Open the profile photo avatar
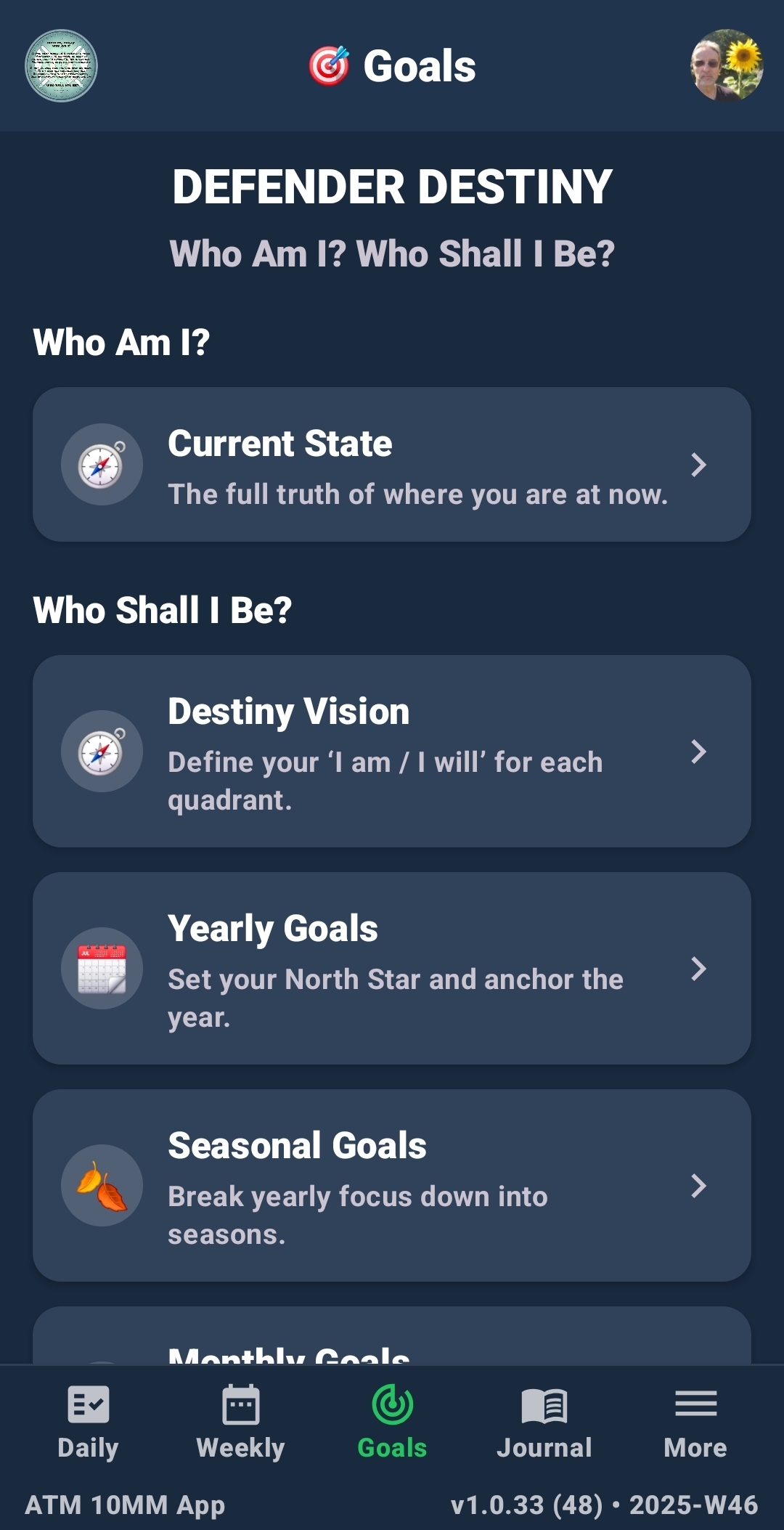 tap(726, 65)
